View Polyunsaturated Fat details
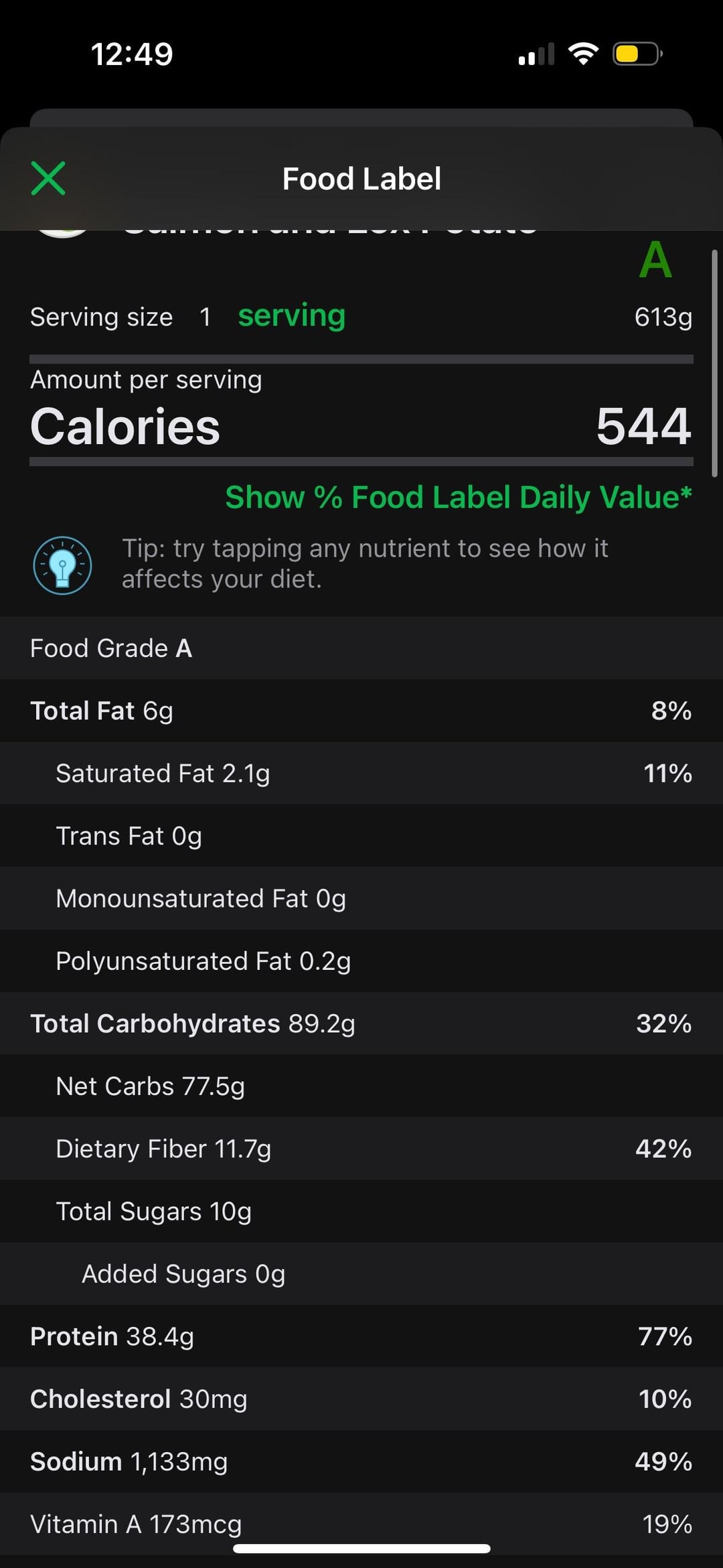Screen dimensions: 723x1568 (361, 961)
